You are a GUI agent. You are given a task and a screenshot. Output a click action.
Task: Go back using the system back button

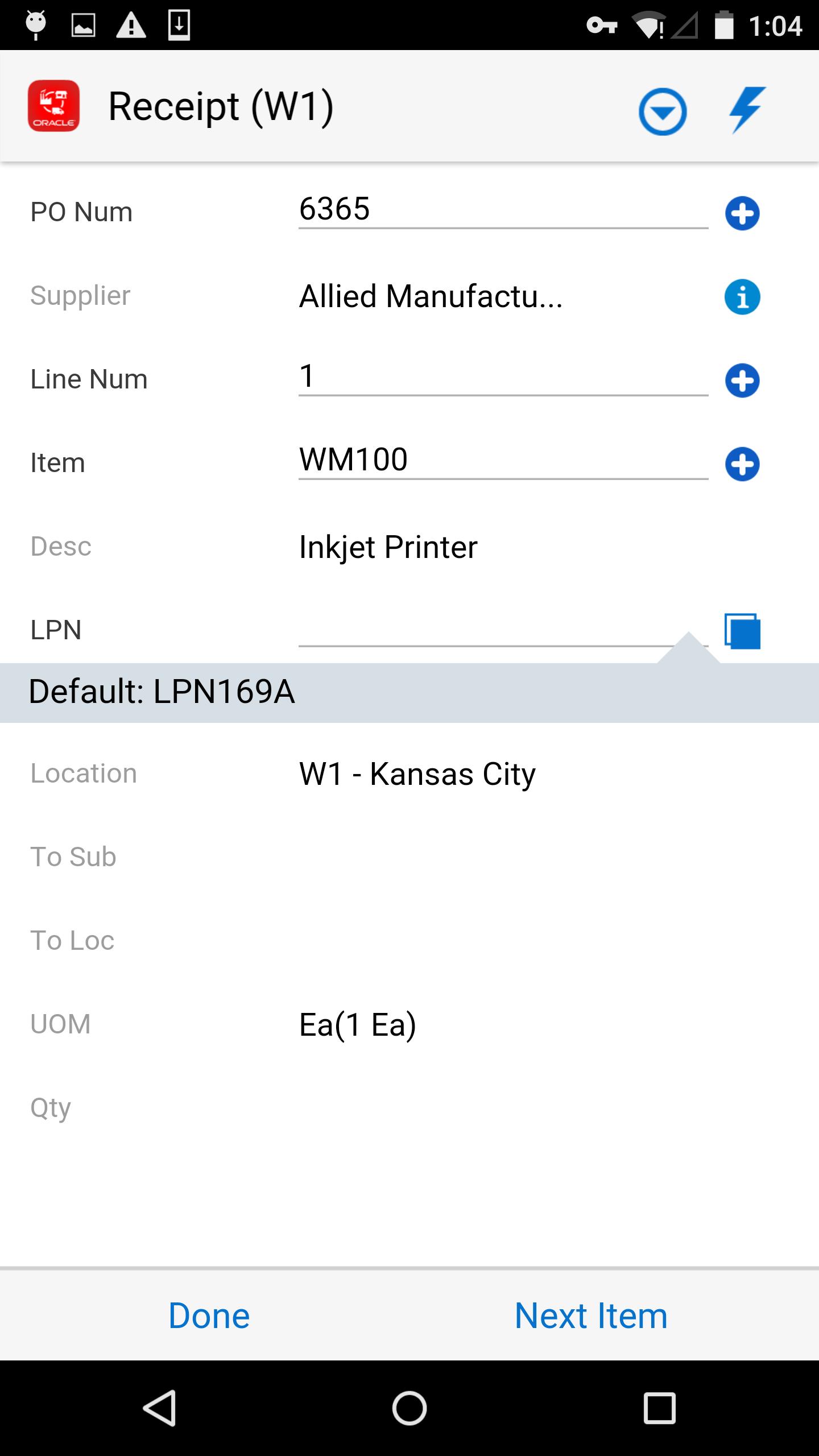click(159, 1408)
